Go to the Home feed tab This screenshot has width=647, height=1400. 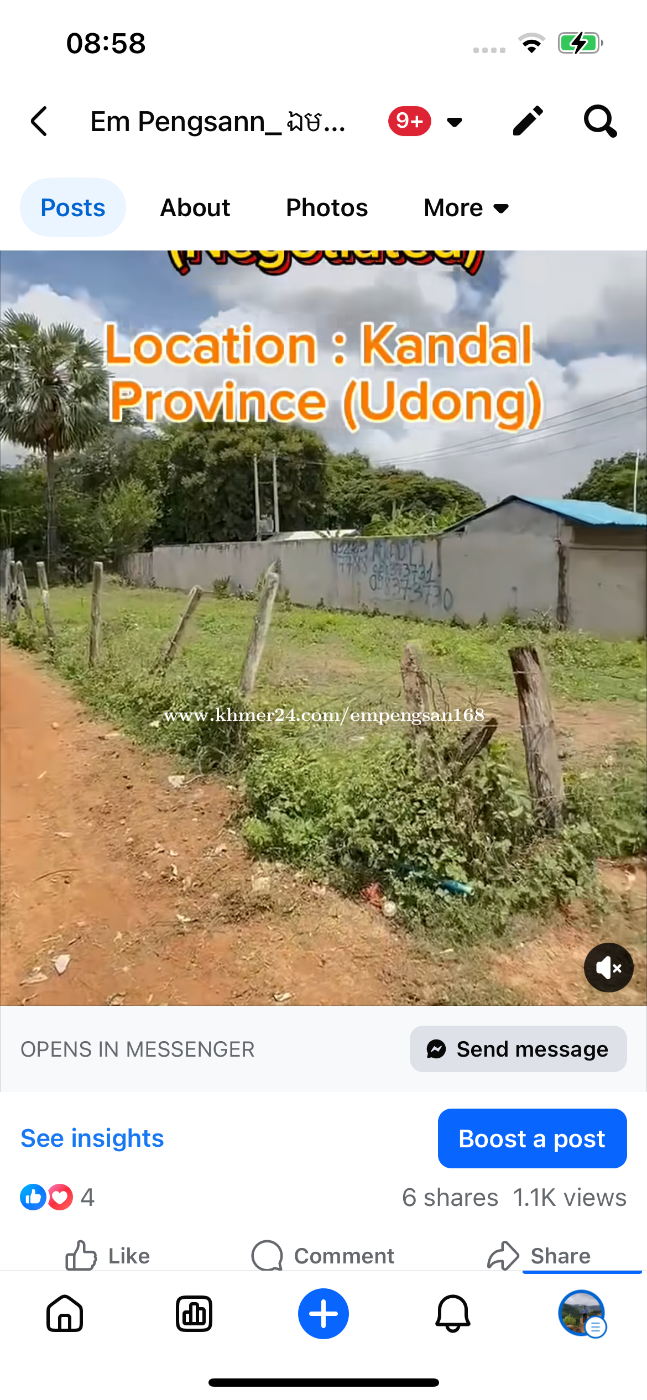pyautogui.click(x=65, y=1314)
